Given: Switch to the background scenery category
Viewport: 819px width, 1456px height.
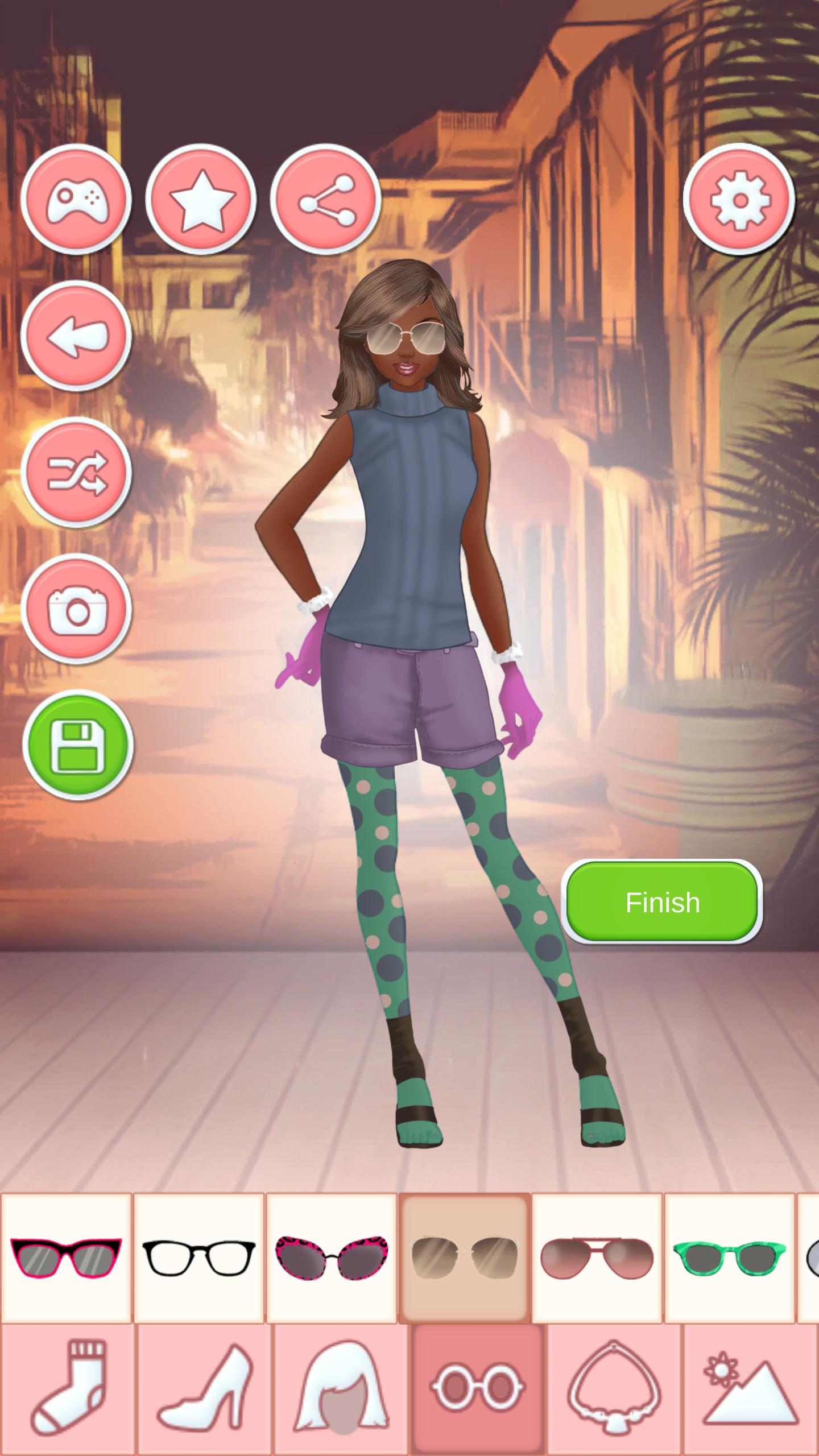Looking at the screenshot, I should click(x=750, y=1388).
